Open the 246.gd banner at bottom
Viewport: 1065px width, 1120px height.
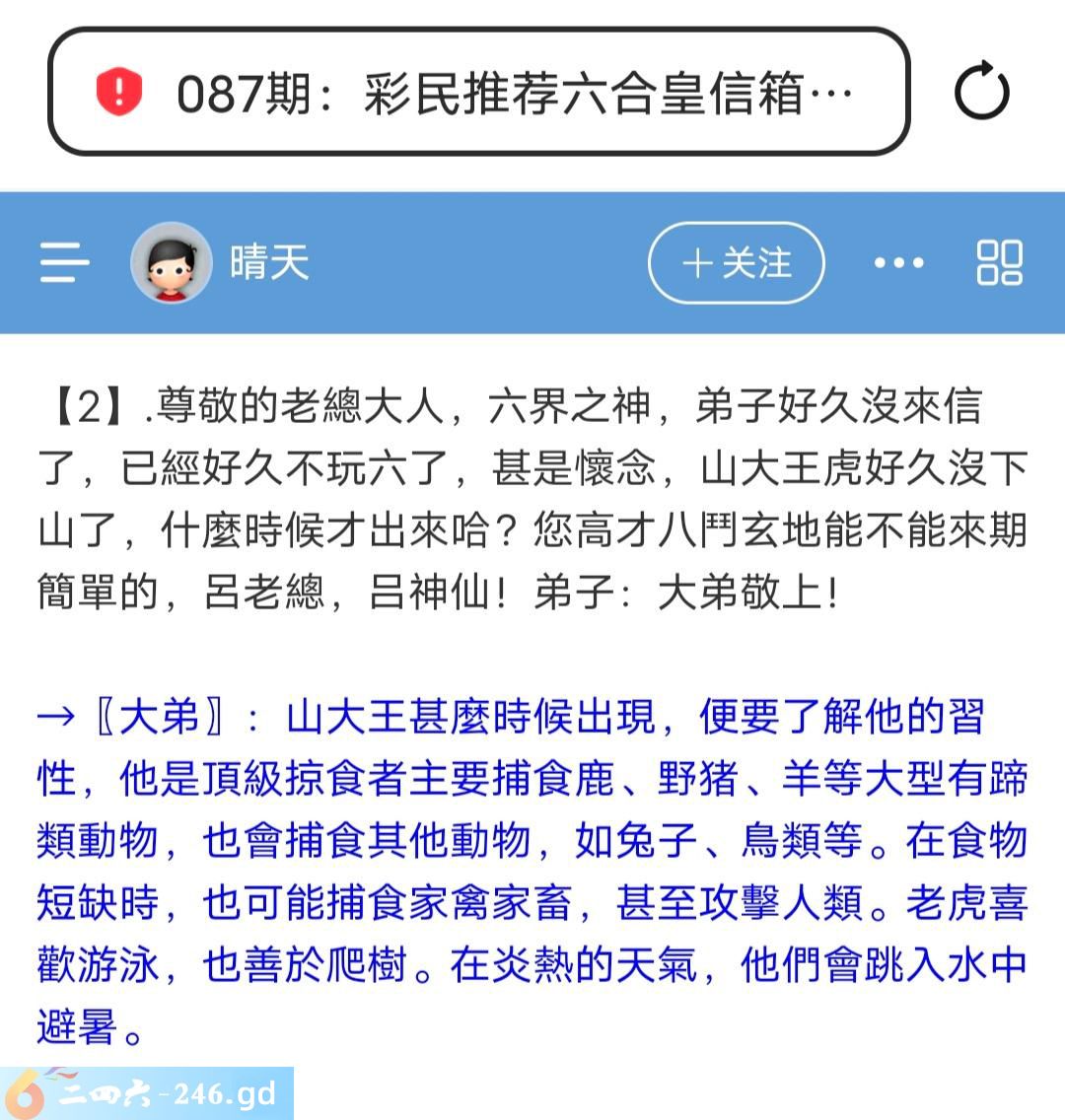pos(148,1093)
